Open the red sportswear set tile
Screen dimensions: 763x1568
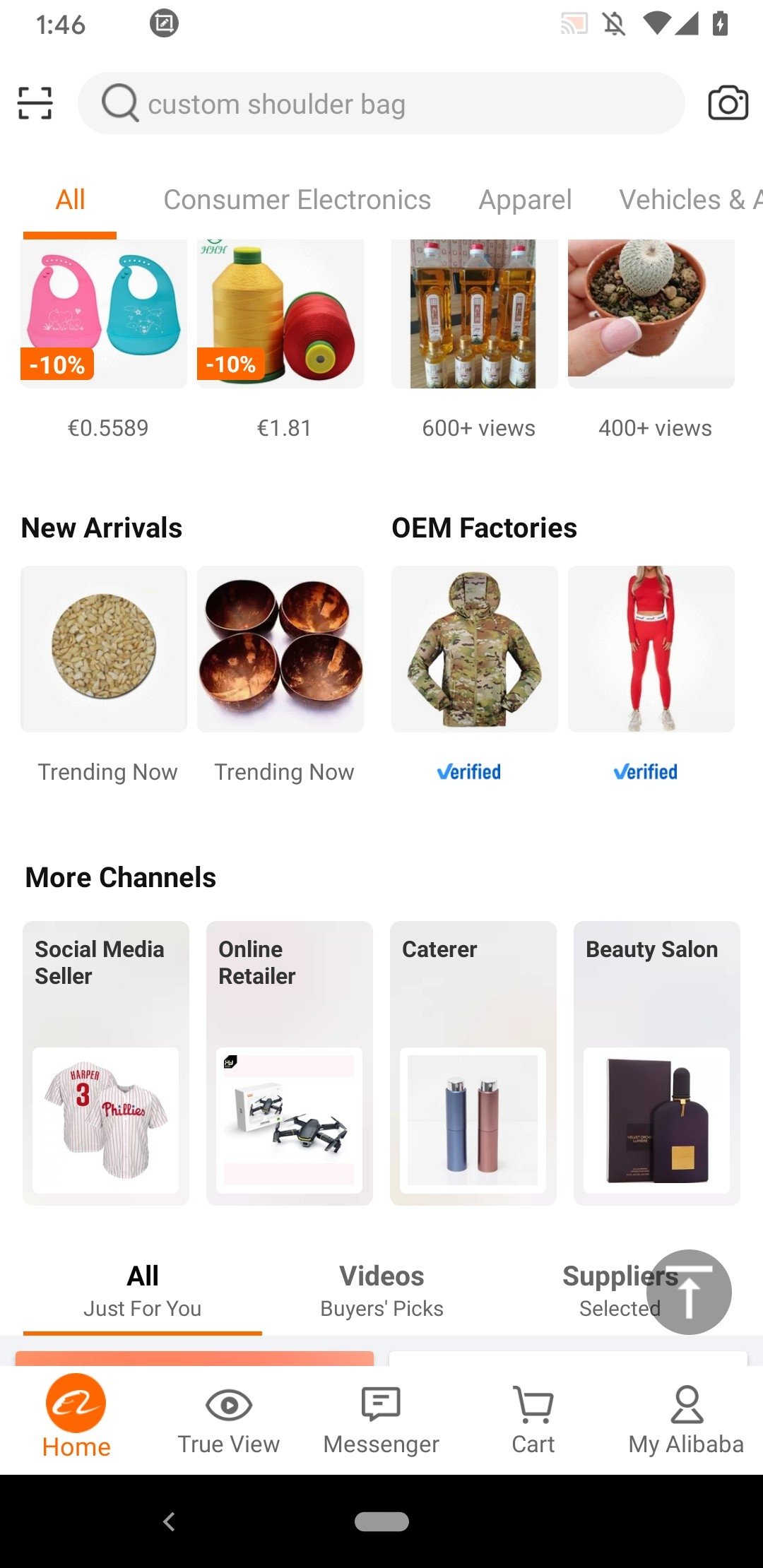point(651,648)
